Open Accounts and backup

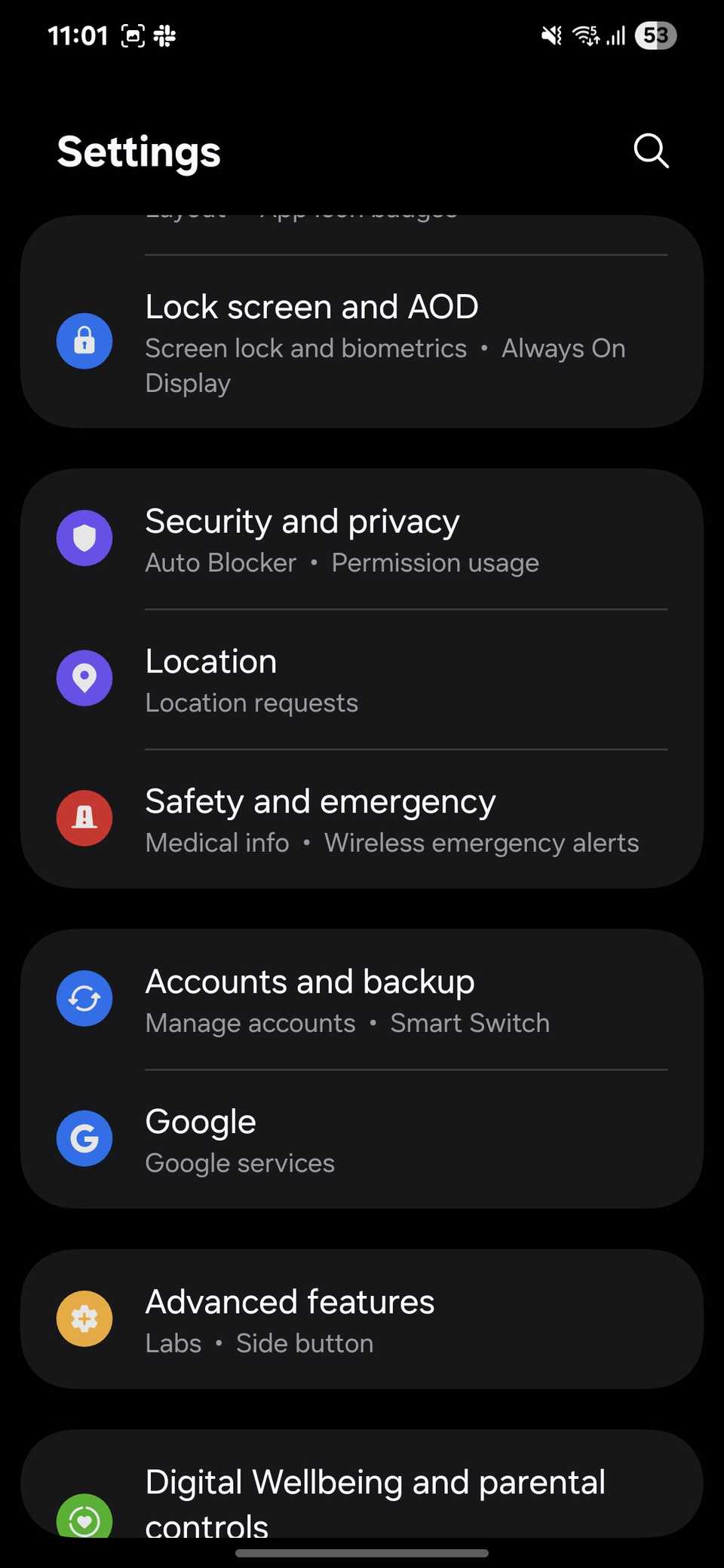point(362,1000)
